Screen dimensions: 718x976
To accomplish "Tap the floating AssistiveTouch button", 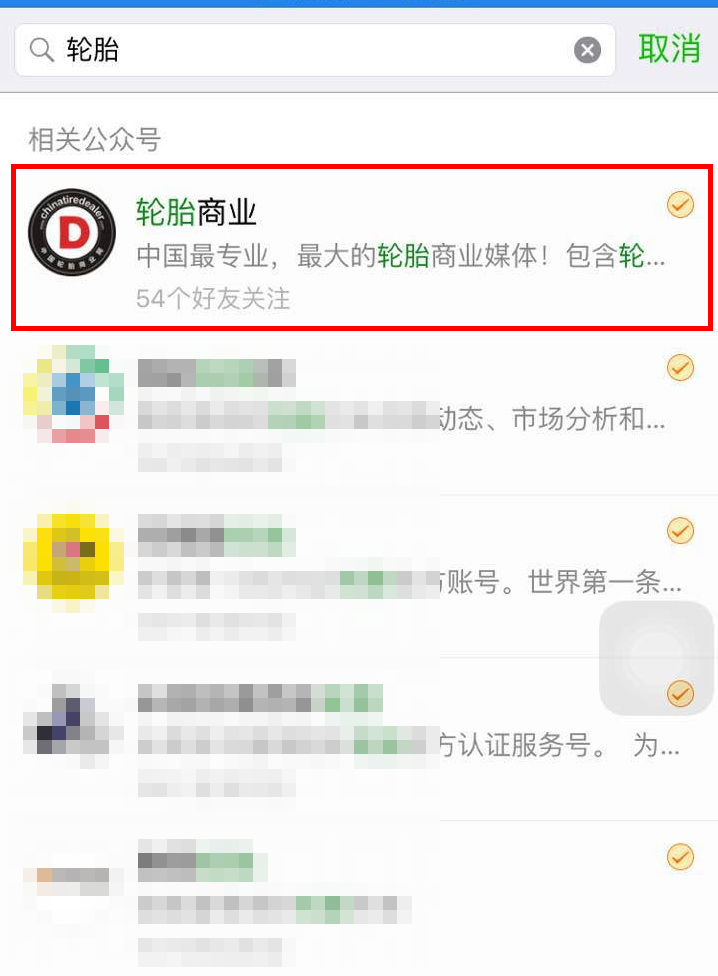I will point(655,658).
